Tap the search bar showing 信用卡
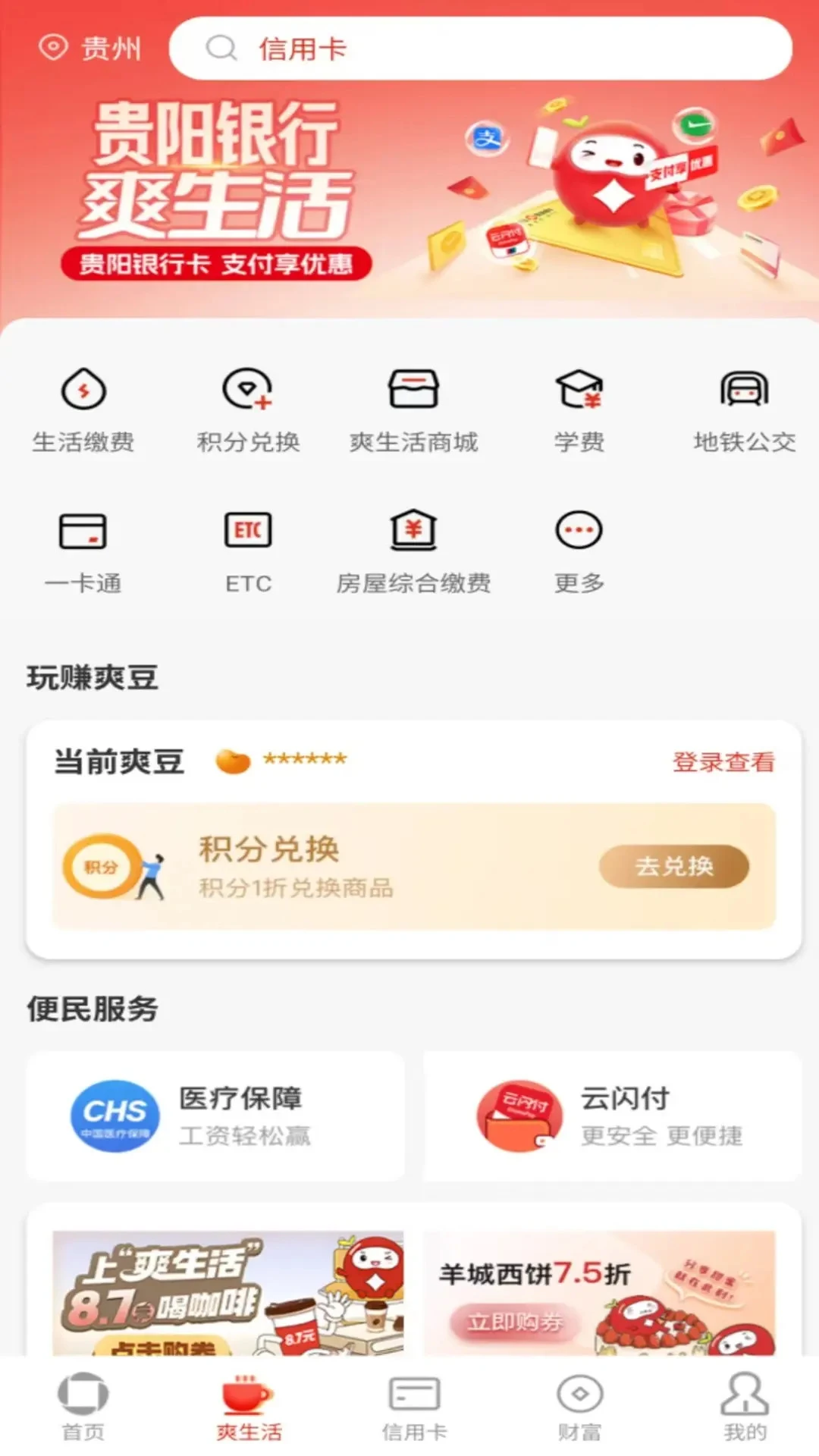 tap(482, 49)
